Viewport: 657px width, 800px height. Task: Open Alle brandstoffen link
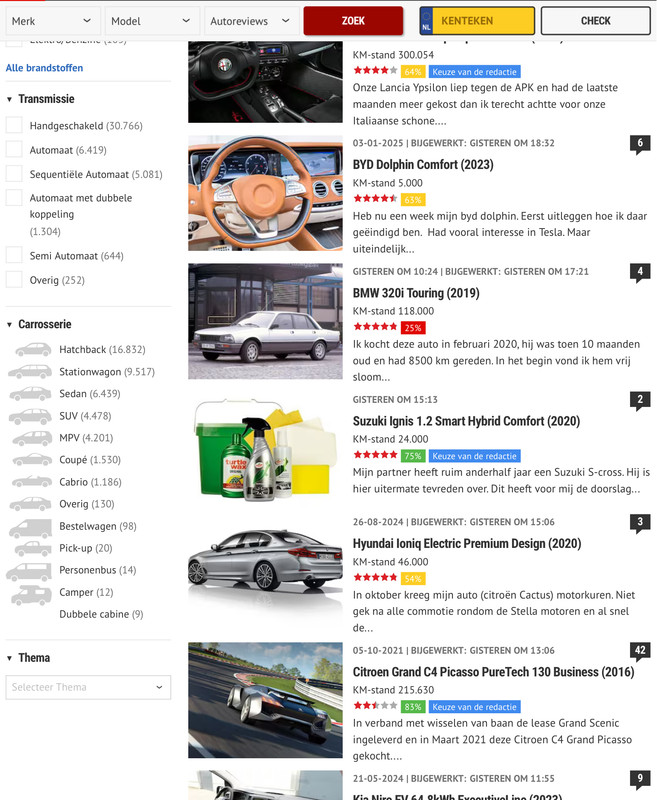(44, 68)
